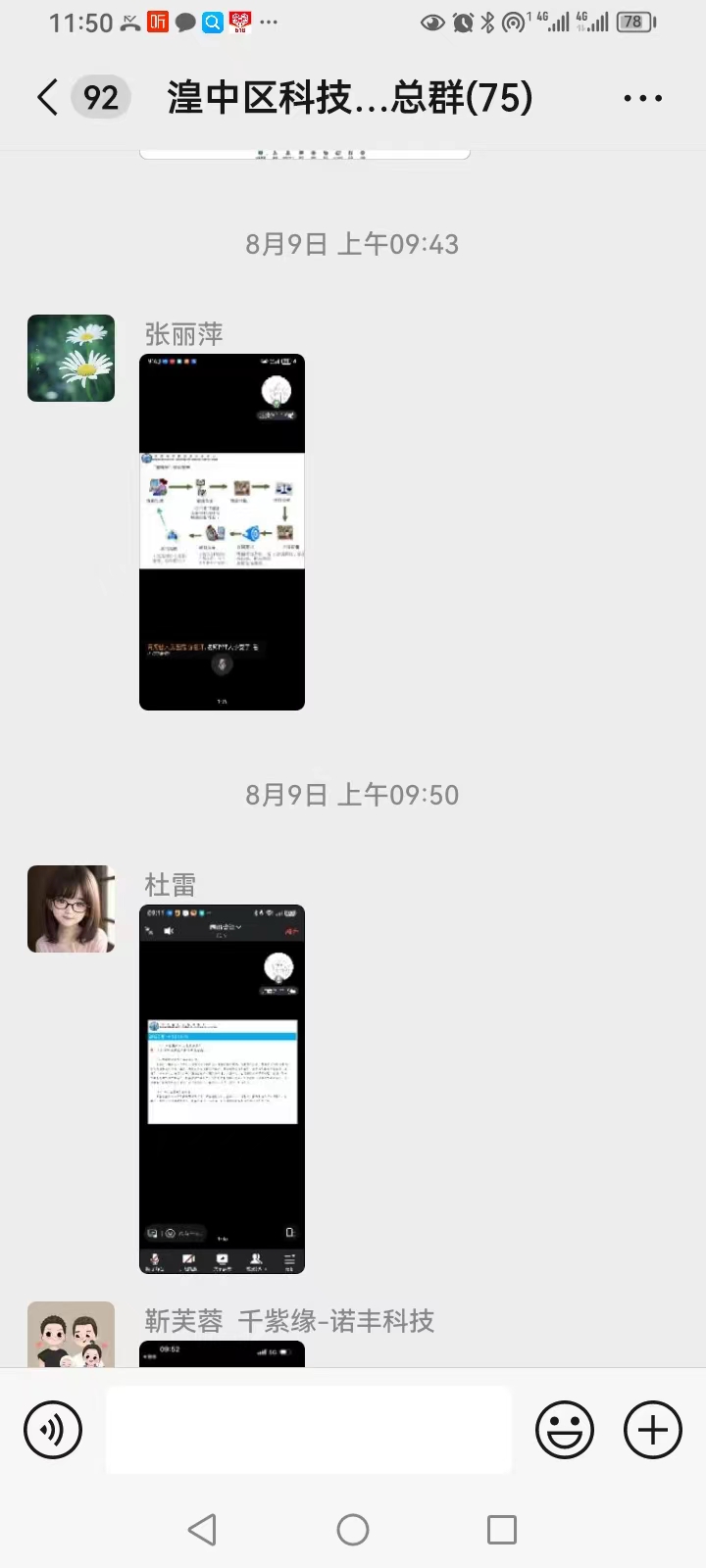Image resolution: width=706 pixels, height=1568 pixels.
Task: Open the group chat overflow menu
Action: 642,98
